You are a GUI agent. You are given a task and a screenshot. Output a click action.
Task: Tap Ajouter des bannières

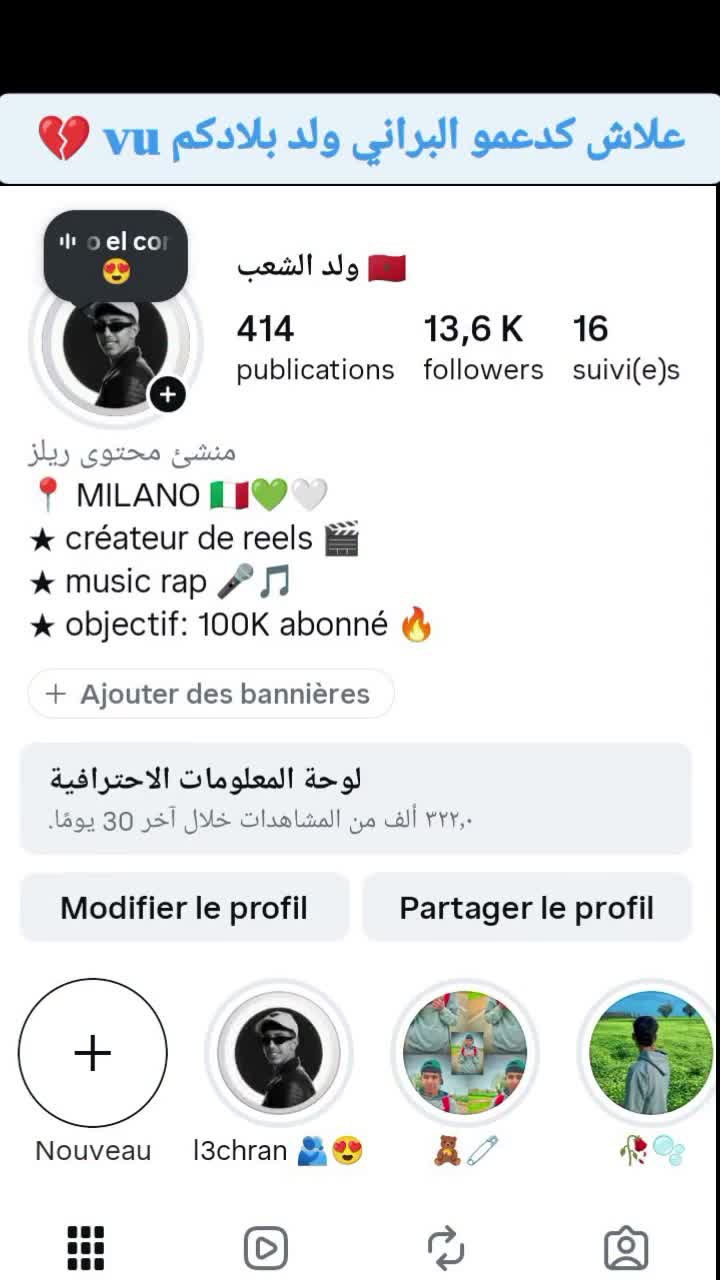click(211, 693)
